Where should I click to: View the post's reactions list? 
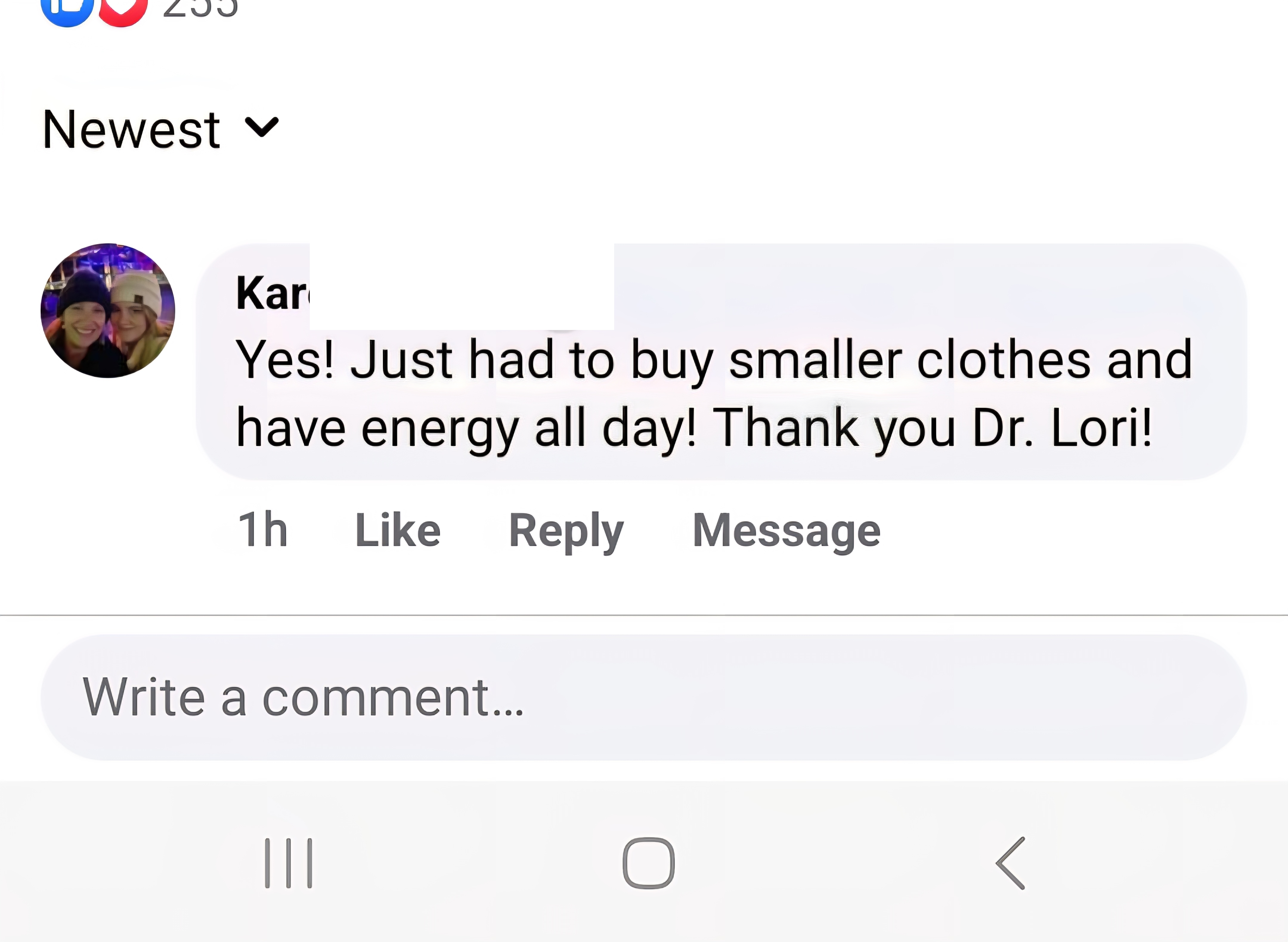pos(140,9)
